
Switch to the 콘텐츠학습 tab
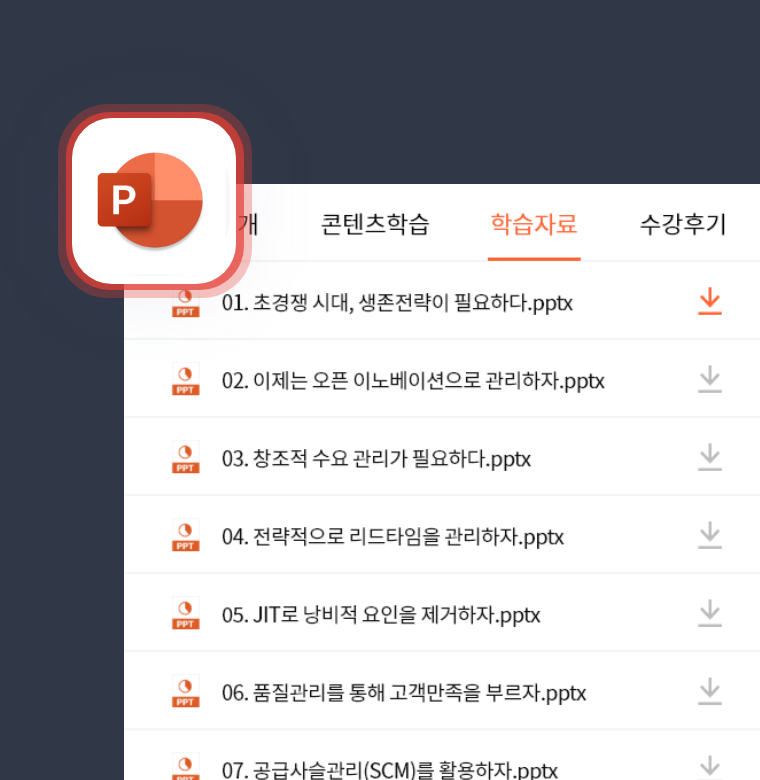pyautogui.click(x=372, y=226)
